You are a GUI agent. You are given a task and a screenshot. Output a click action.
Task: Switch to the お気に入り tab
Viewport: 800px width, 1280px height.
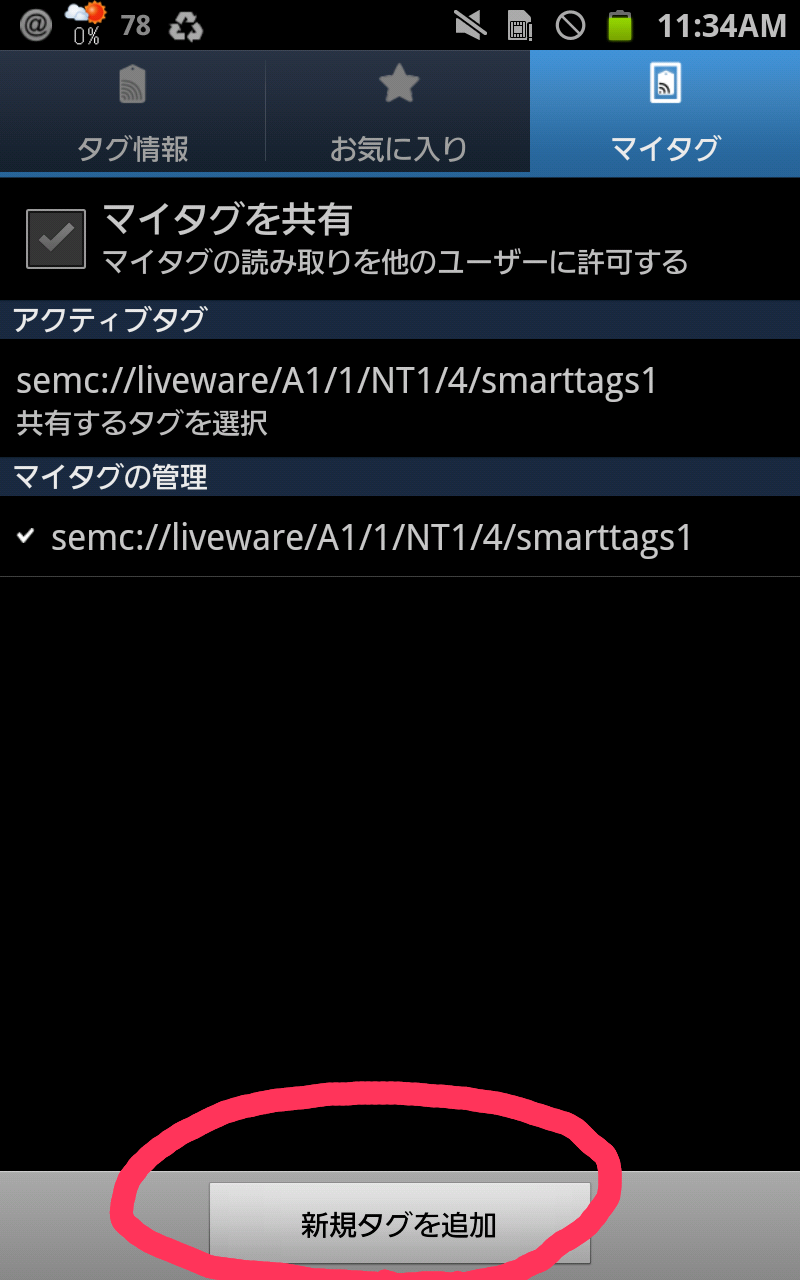(x=398, y=111)
